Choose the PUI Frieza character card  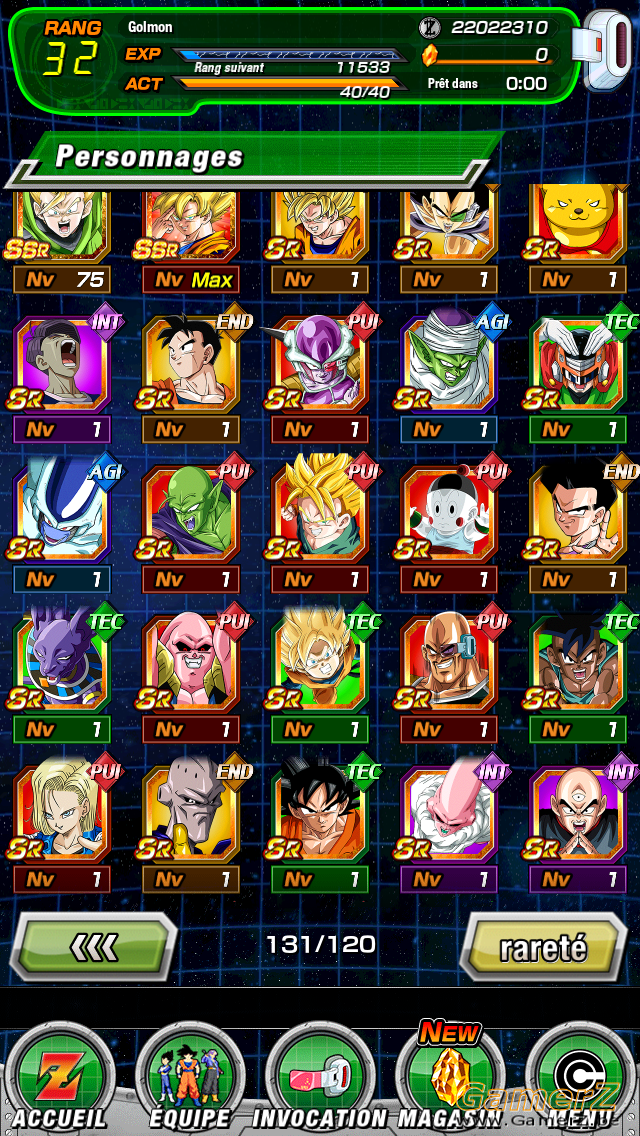click(320, 377)
